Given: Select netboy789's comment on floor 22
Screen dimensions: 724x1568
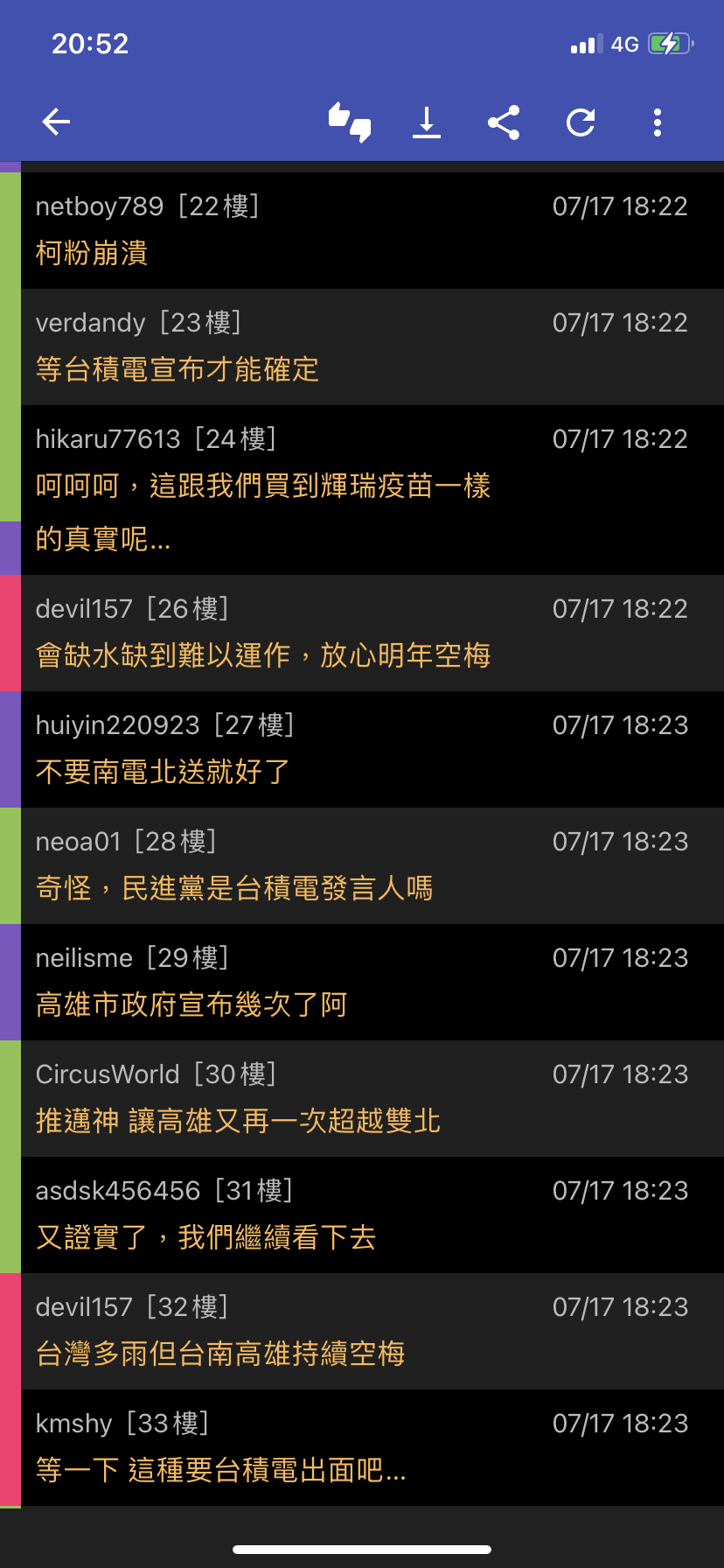Looking at the screenshot, I should (372, 231).
